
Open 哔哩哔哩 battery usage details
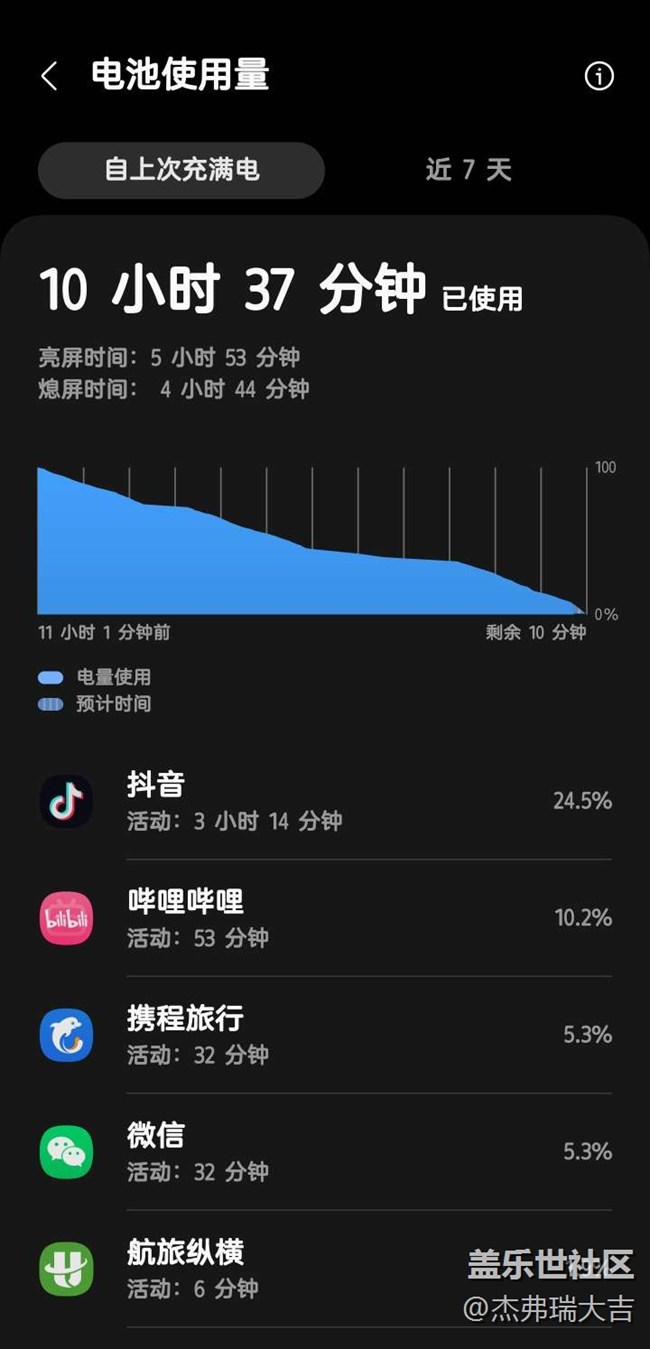click(325, 918)
